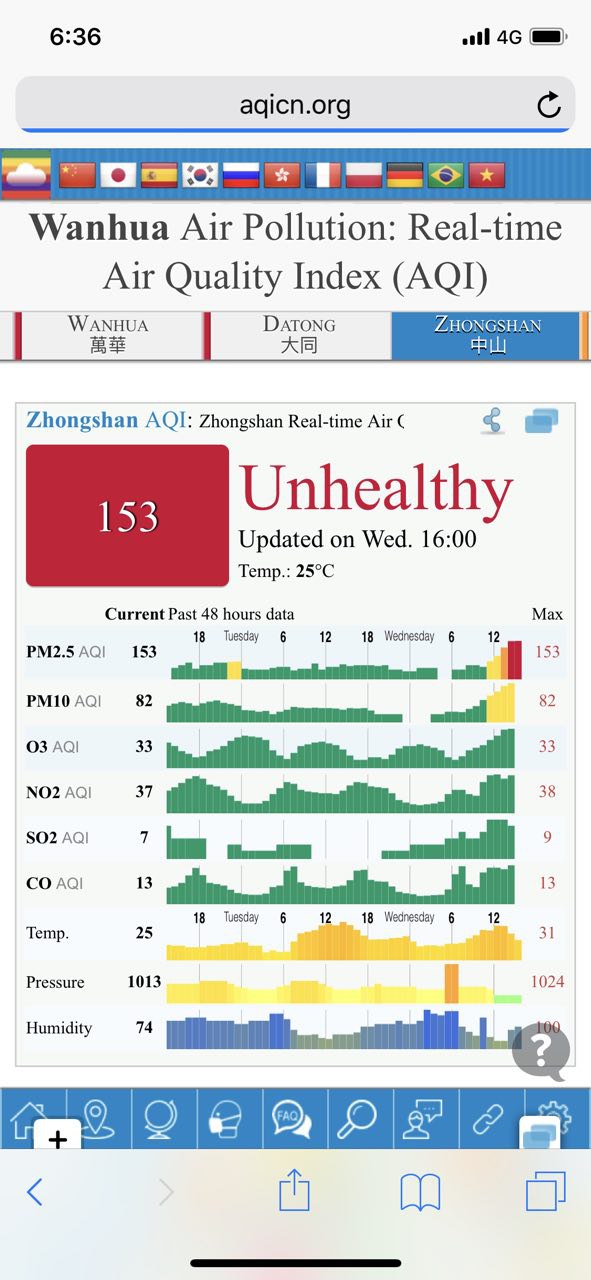
Task: Open Safari share sheet
Action: [294, 1190]
